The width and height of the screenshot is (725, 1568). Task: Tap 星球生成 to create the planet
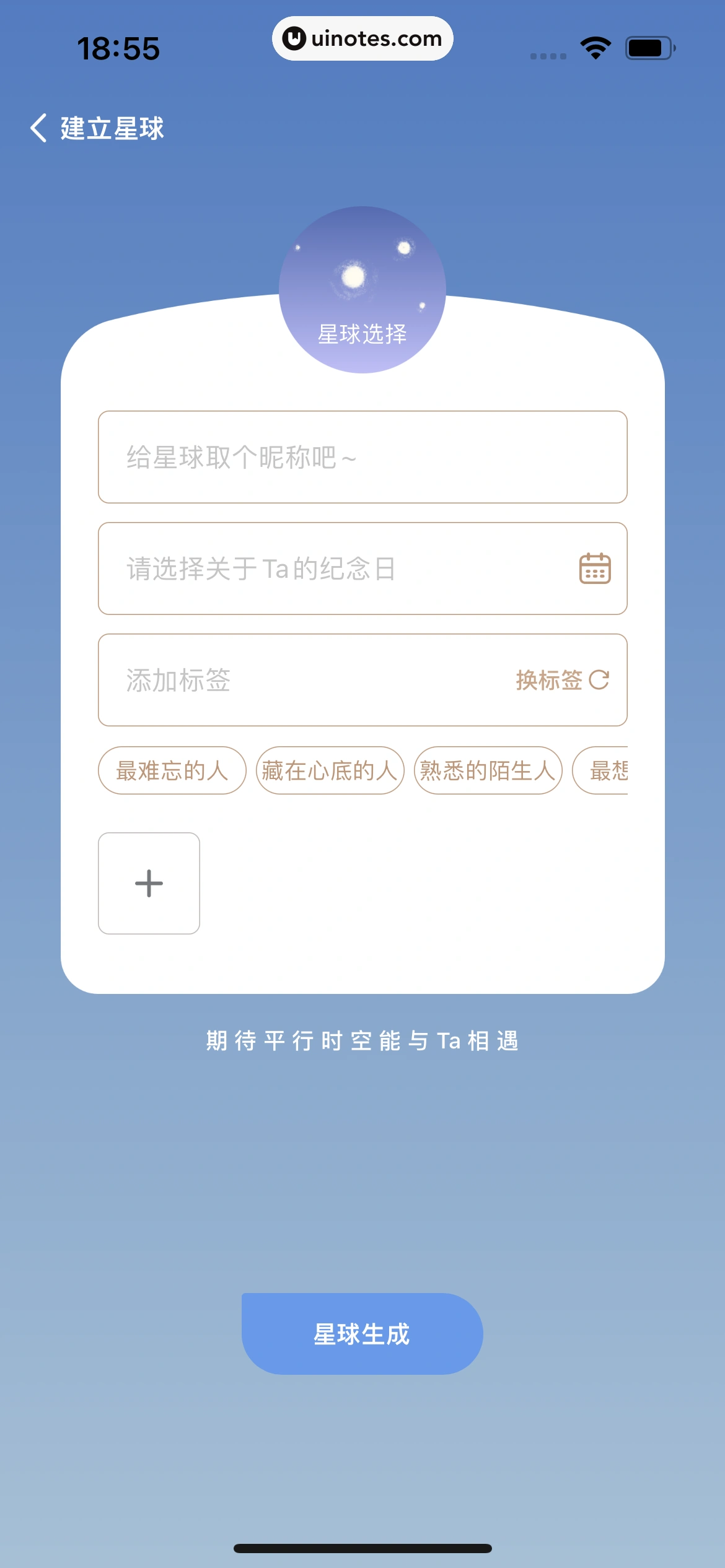pyautogui.click(x=362, y=1333)
